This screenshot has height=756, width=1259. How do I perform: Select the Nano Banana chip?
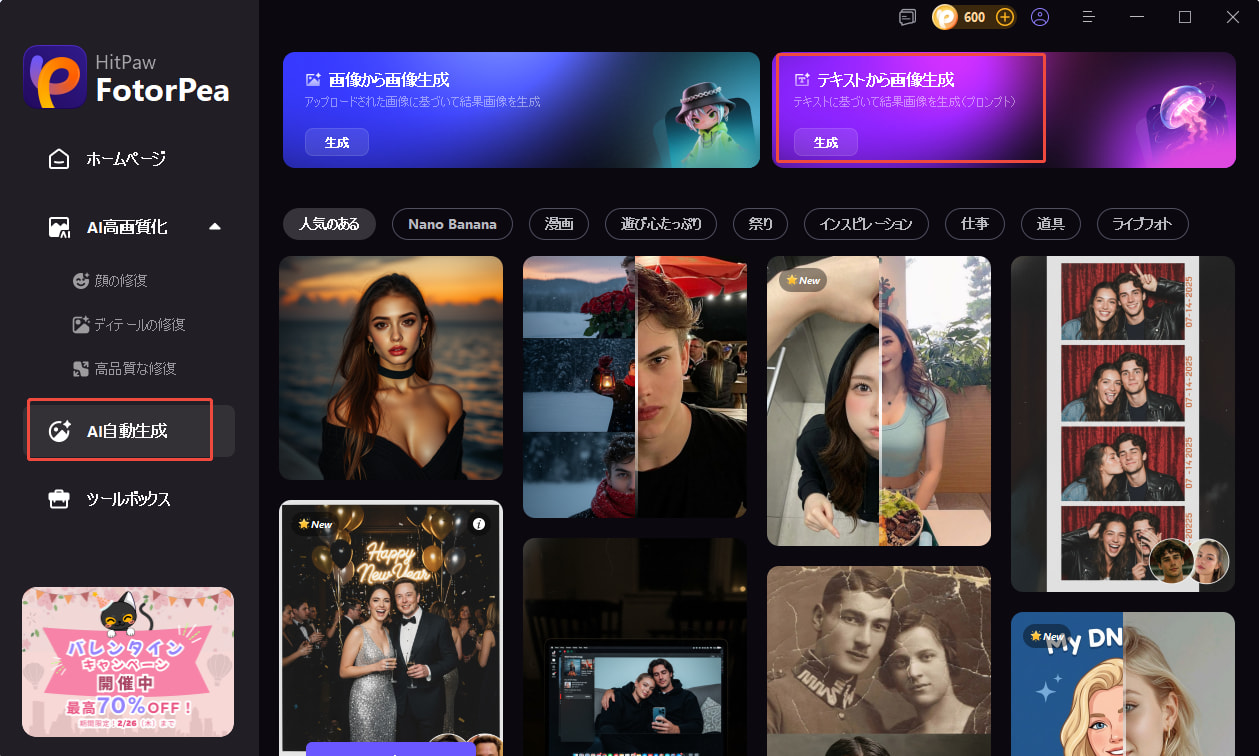click(452, 224)
